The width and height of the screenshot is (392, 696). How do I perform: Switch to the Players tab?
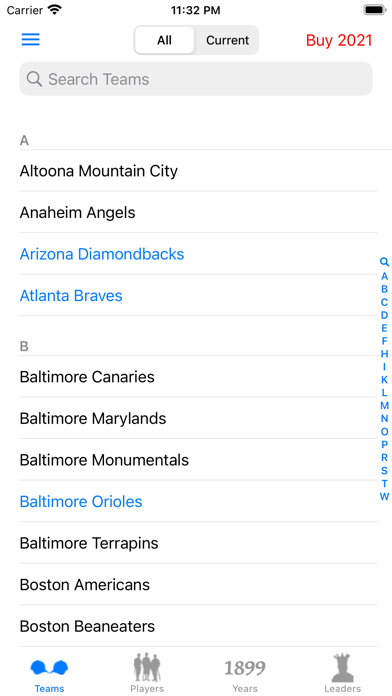pos(147,672)
